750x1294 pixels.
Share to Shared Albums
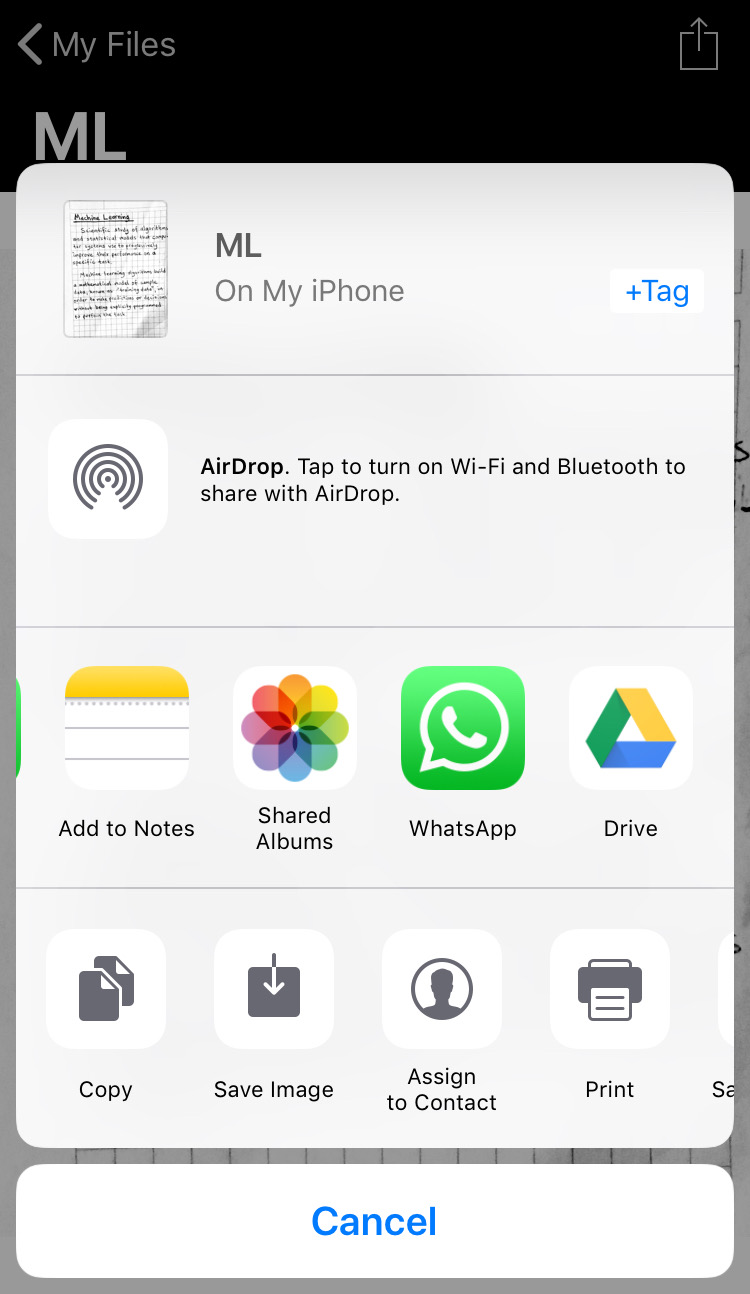(x=294, y=728)
